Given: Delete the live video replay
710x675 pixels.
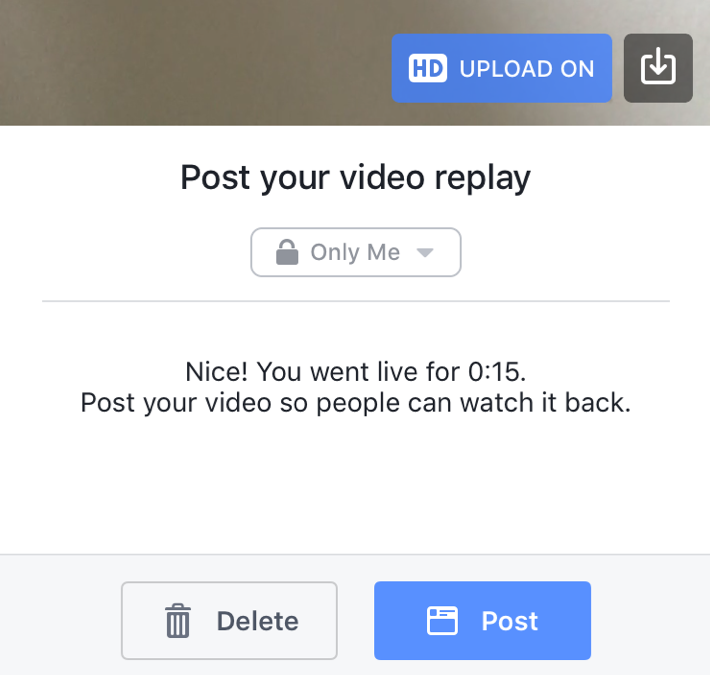Looking at the screenshot, I should pos(229,621).
